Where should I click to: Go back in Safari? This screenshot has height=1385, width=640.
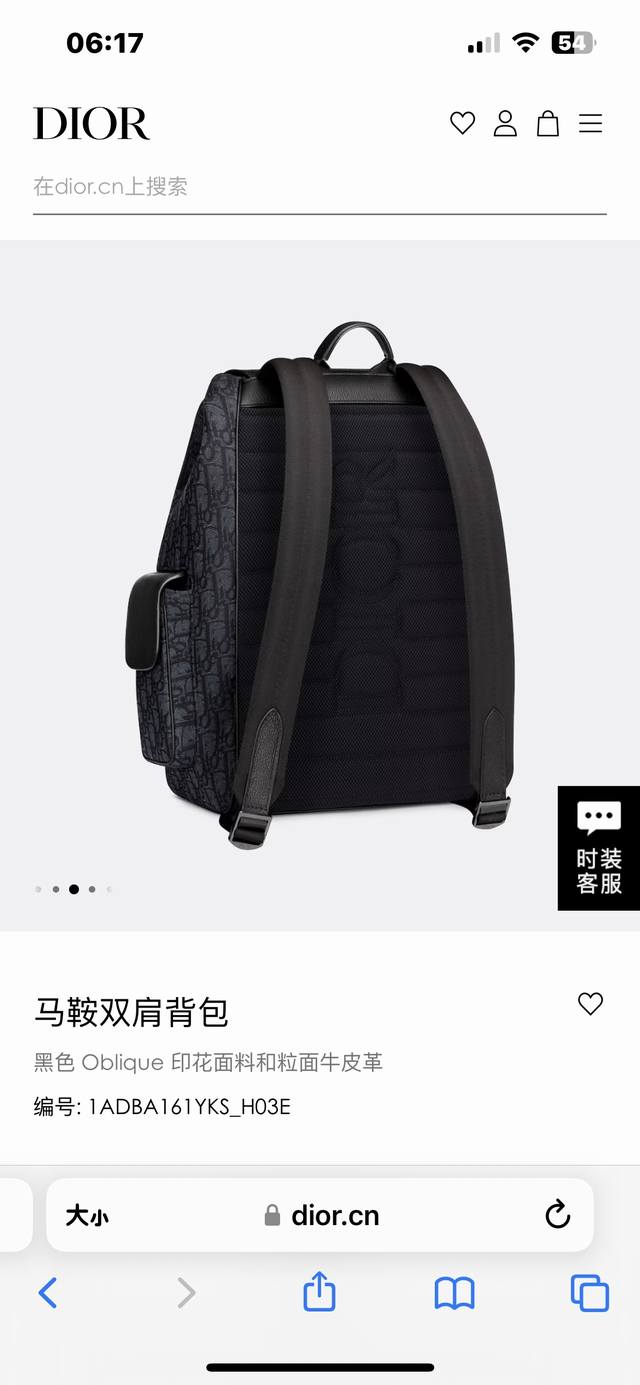(48, 1293)
